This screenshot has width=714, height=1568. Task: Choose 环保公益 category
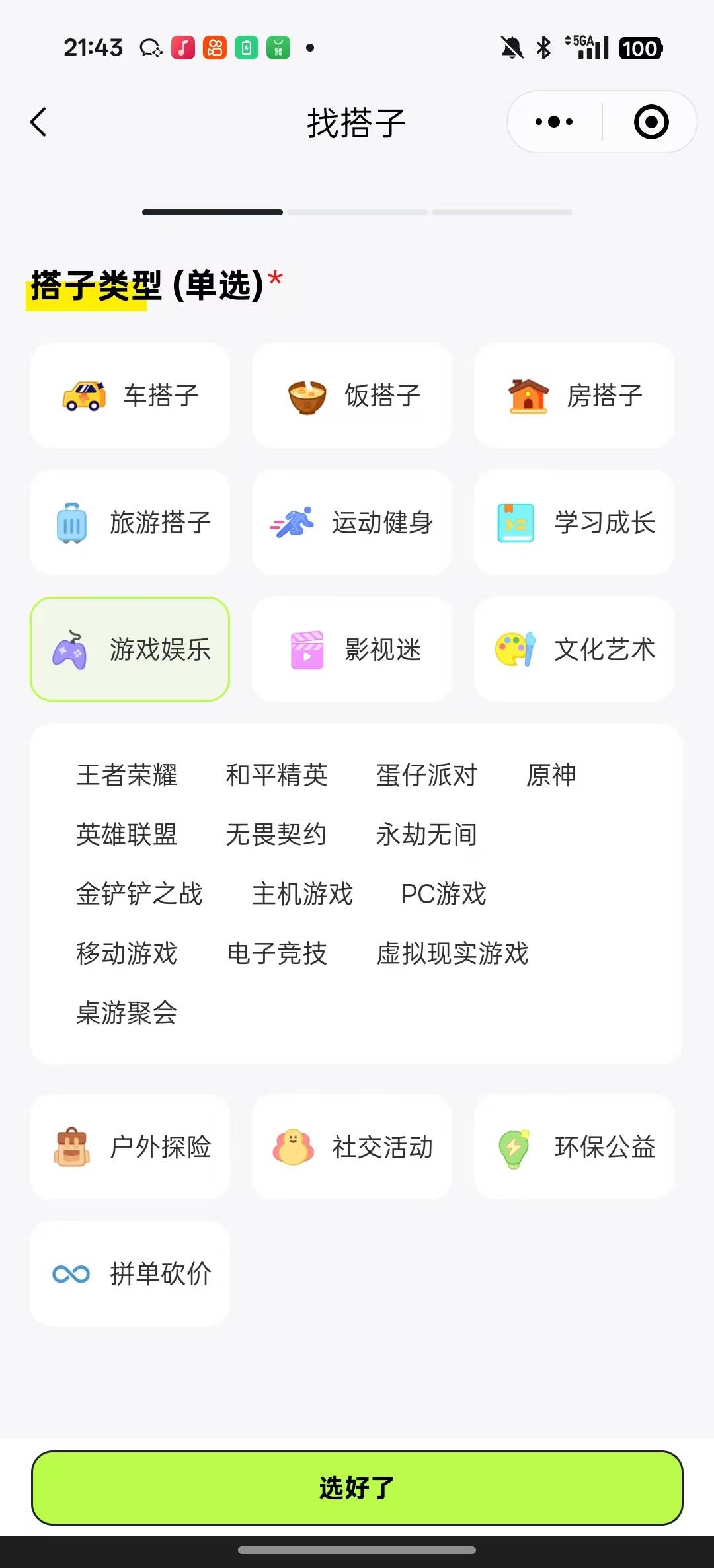pyautogui.click(x=574, y=1146)
